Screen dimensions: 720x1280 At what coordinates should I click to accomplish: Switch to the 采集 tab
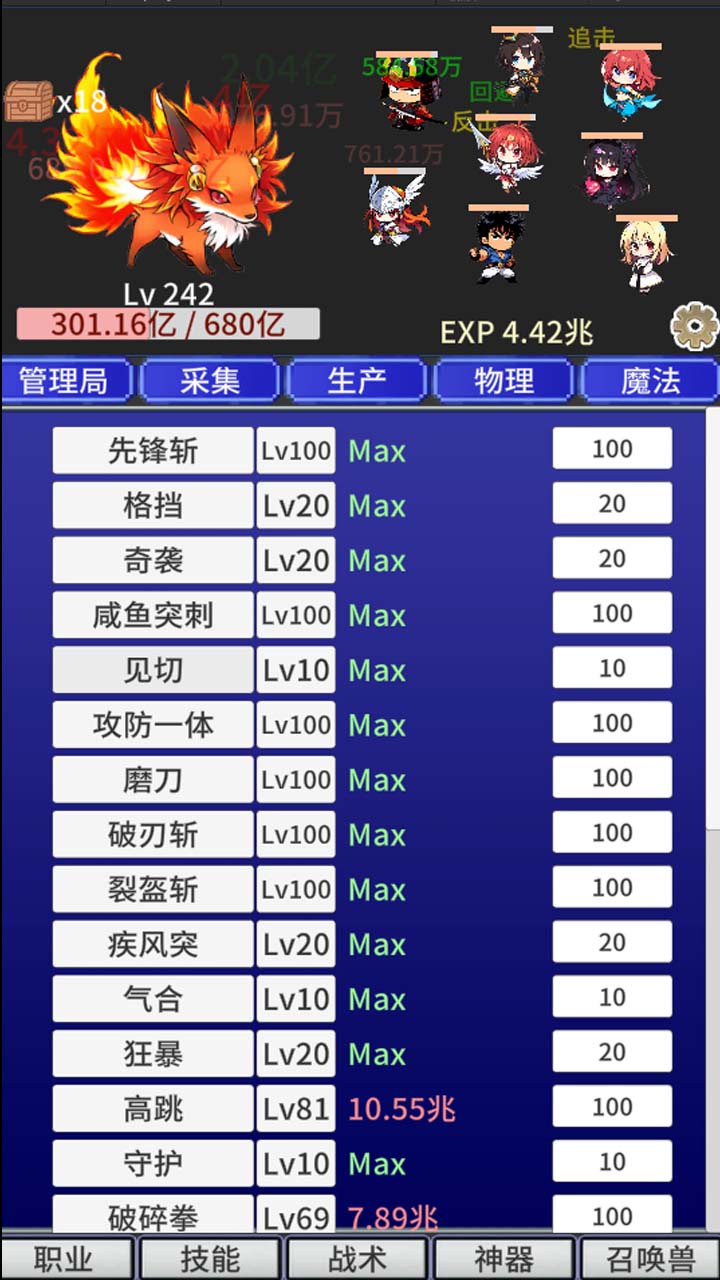[210, 381]
